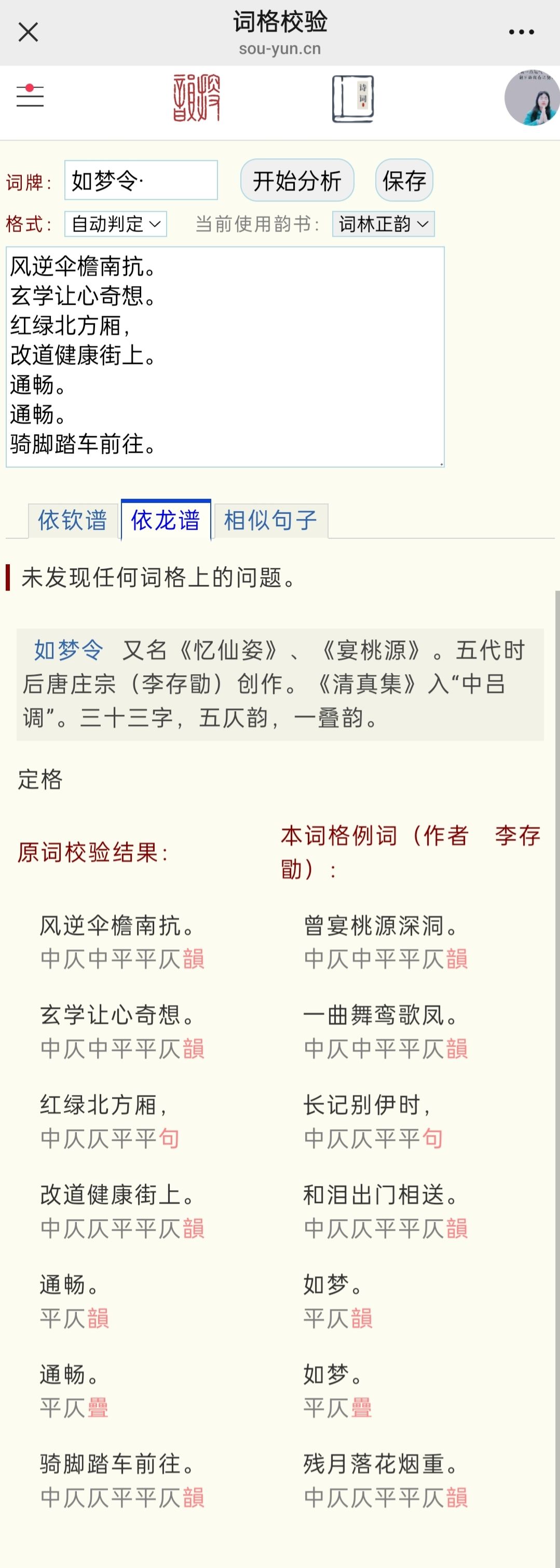Open the 诗词 book icon
This screenshot has height=1568, width=560.
tap(353, 99)
